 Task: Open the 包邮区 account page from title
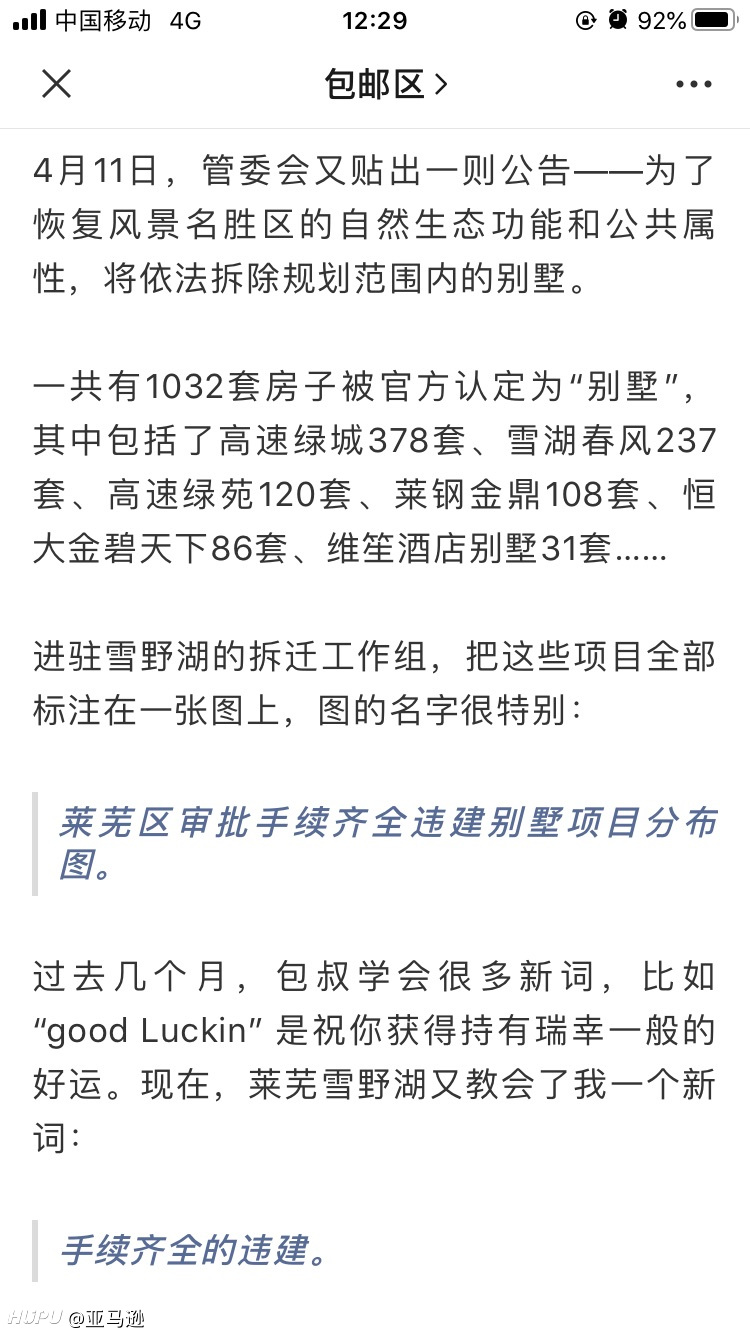click(x=385, y=84)
